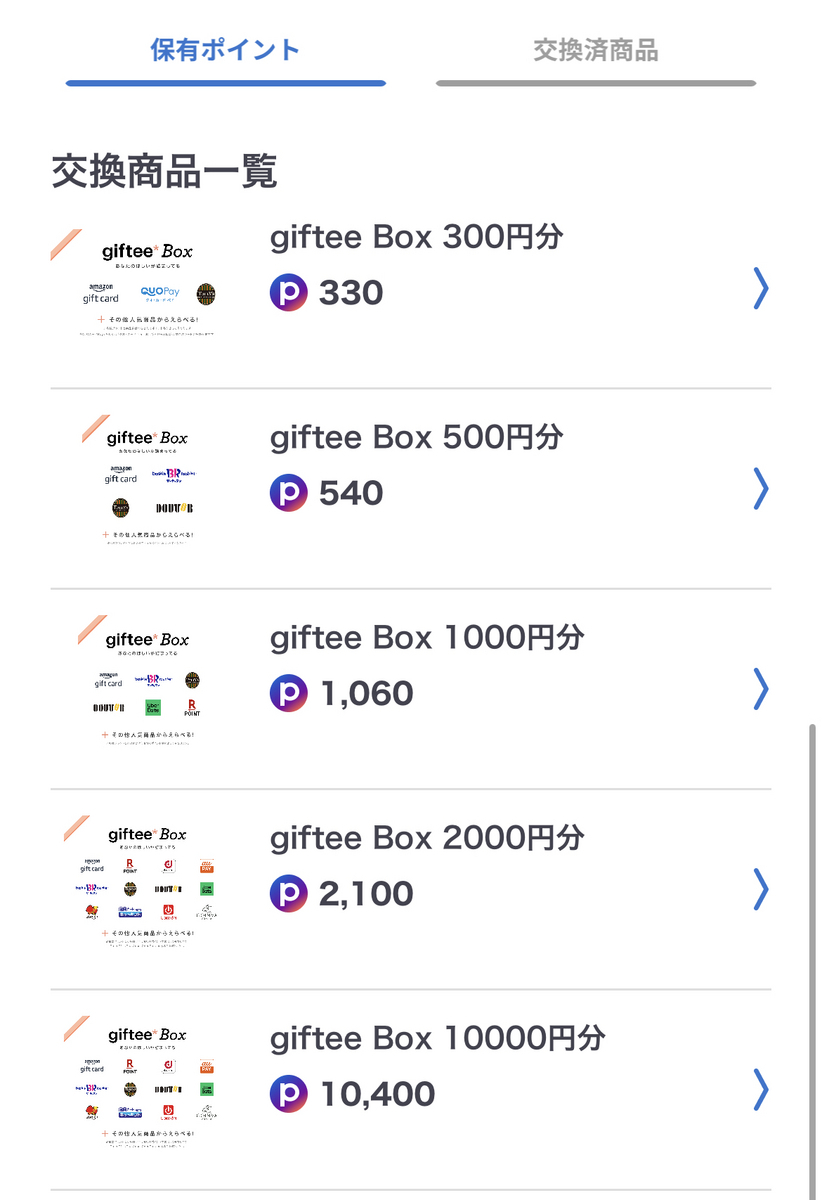
Task: Click the giftee Box 2000円分 title link
Action: [427, 838]
